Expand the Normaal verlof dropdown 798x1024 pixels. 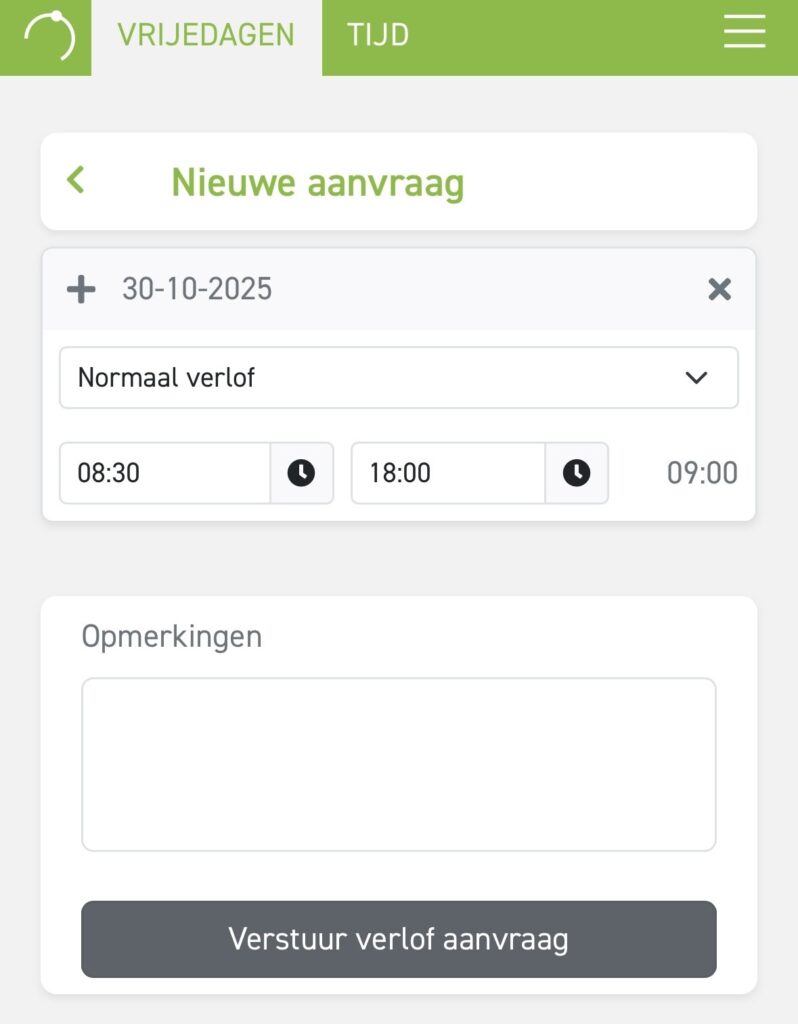[398, 378]
